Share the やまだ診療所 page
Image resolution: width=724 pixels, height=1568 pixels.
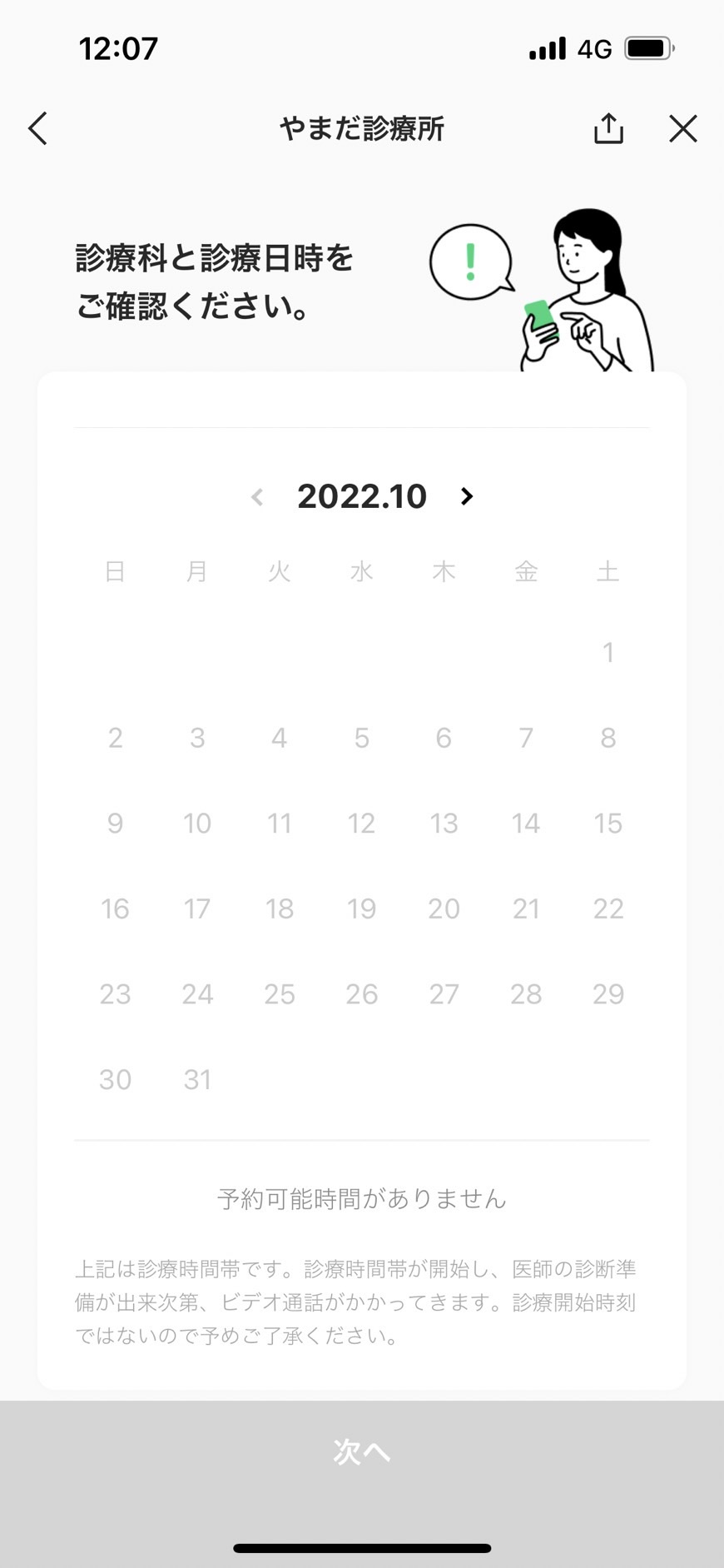(x=608, y=128)
